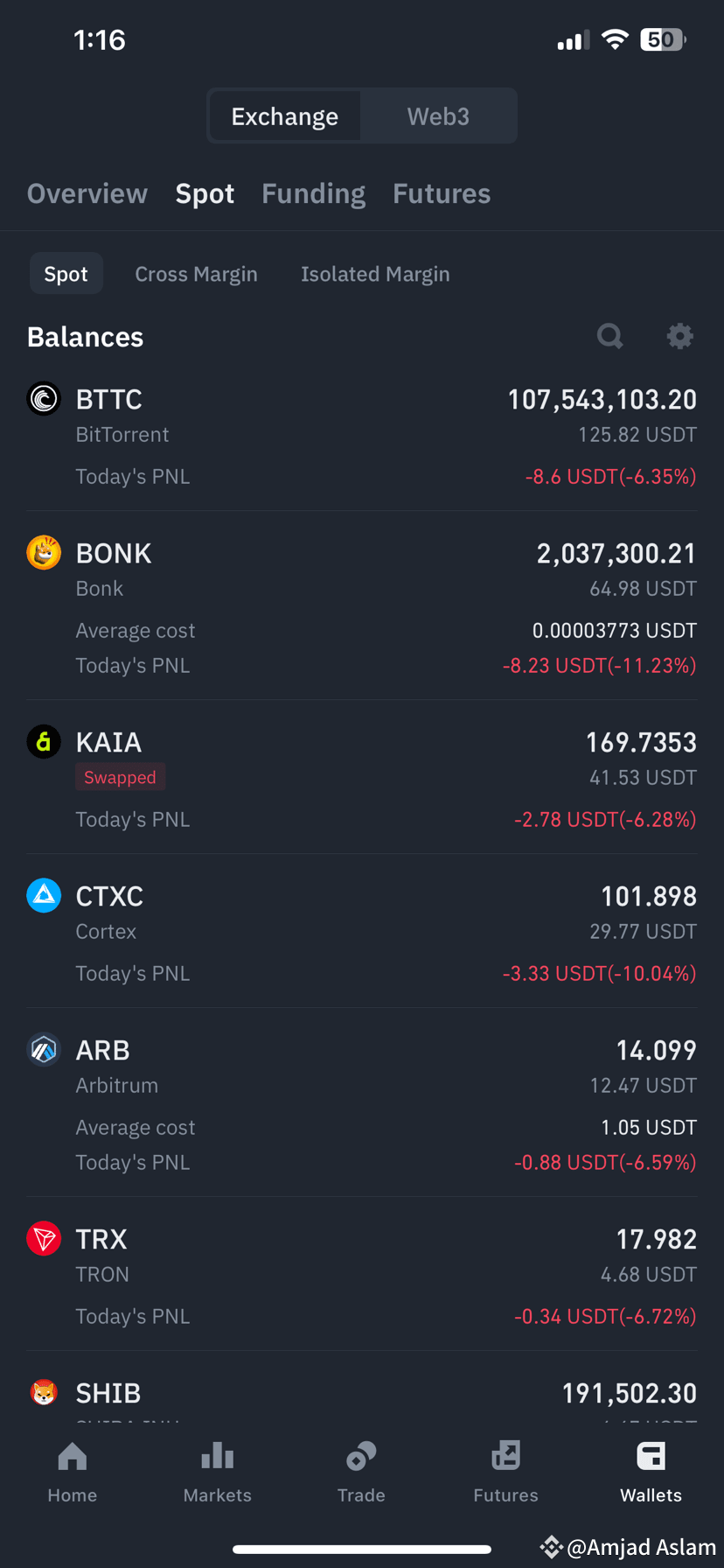Image resolution: width=724 pixels, height=1568 pixels.
Task: Open the balances settings gear
Action: click(680, 336)
